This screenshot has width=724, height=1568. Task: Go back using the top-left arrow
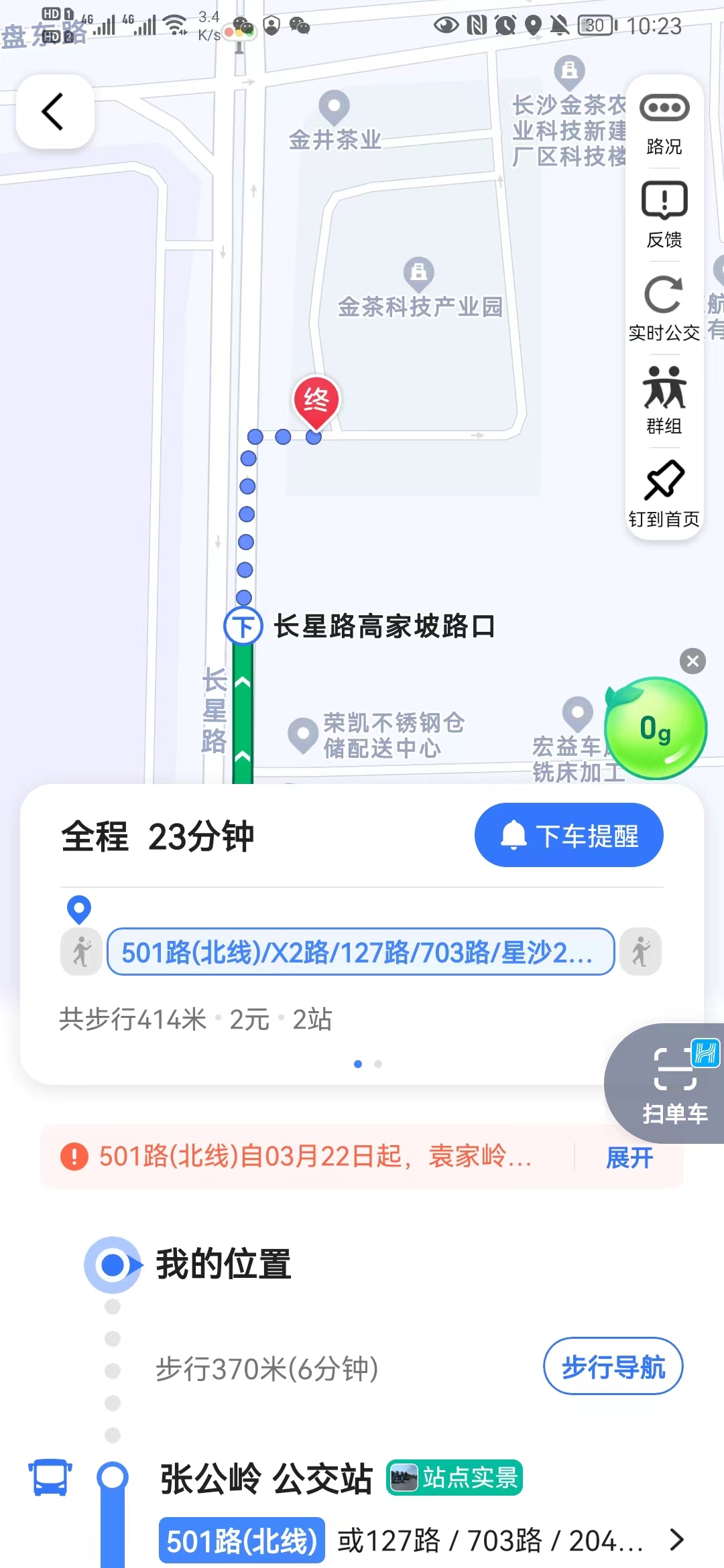click(x=54, y=111)
